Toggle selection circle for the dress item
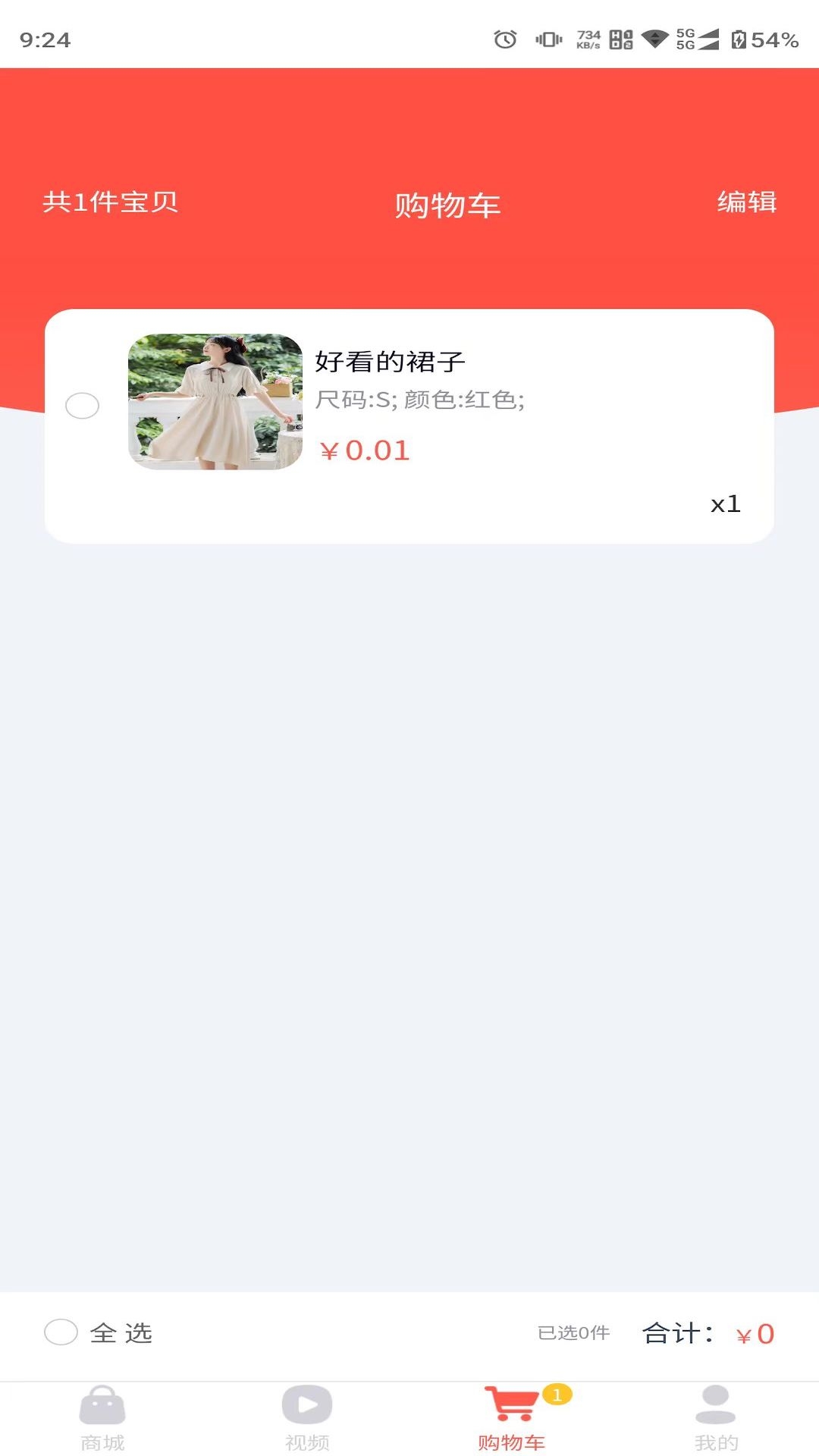The image size is (819, 1456). (83, 405)
